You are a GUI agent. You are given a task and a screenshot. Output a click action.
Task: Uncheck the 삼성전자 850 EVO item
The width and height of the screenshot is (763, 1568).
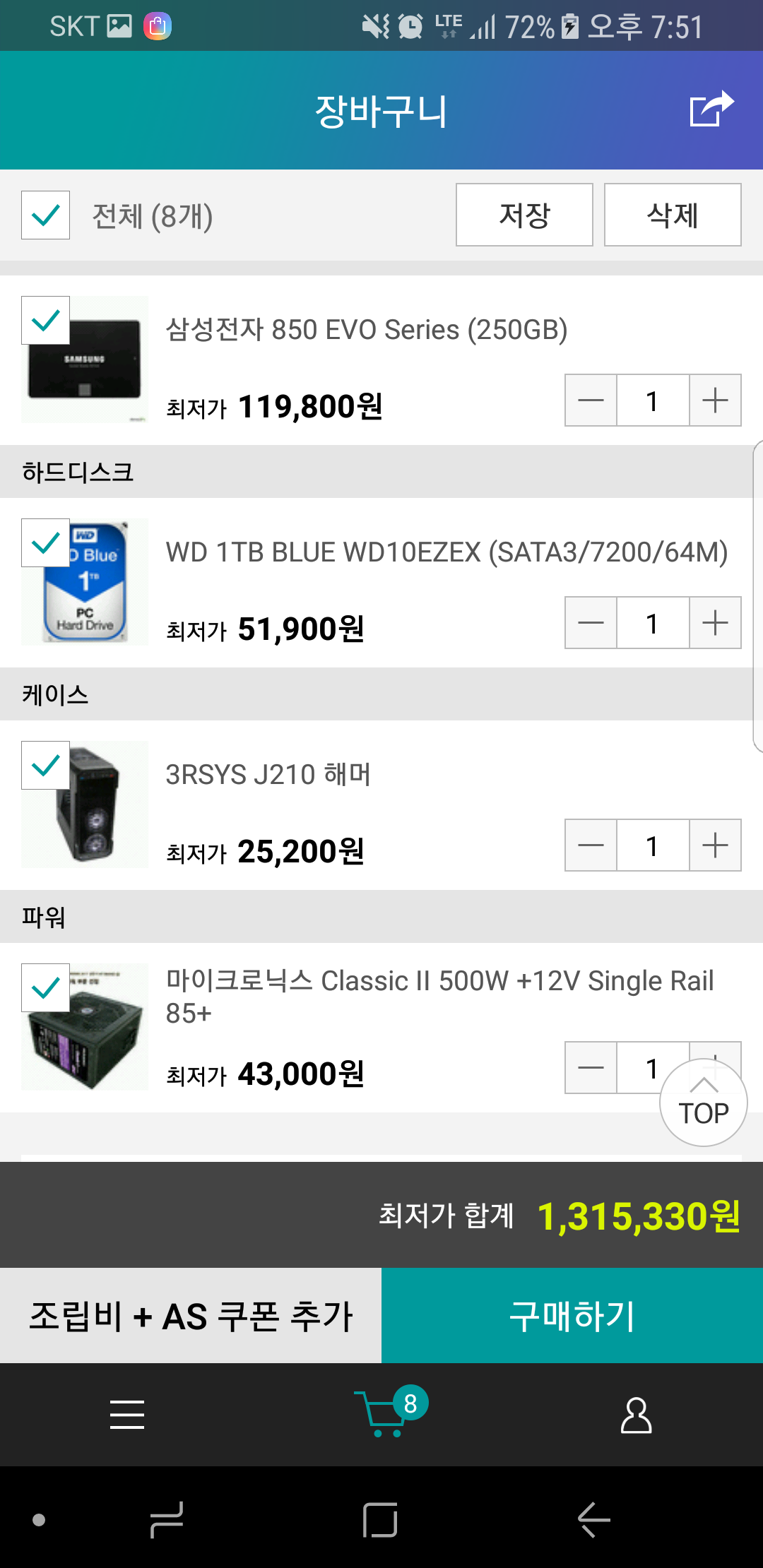point(45,321)
